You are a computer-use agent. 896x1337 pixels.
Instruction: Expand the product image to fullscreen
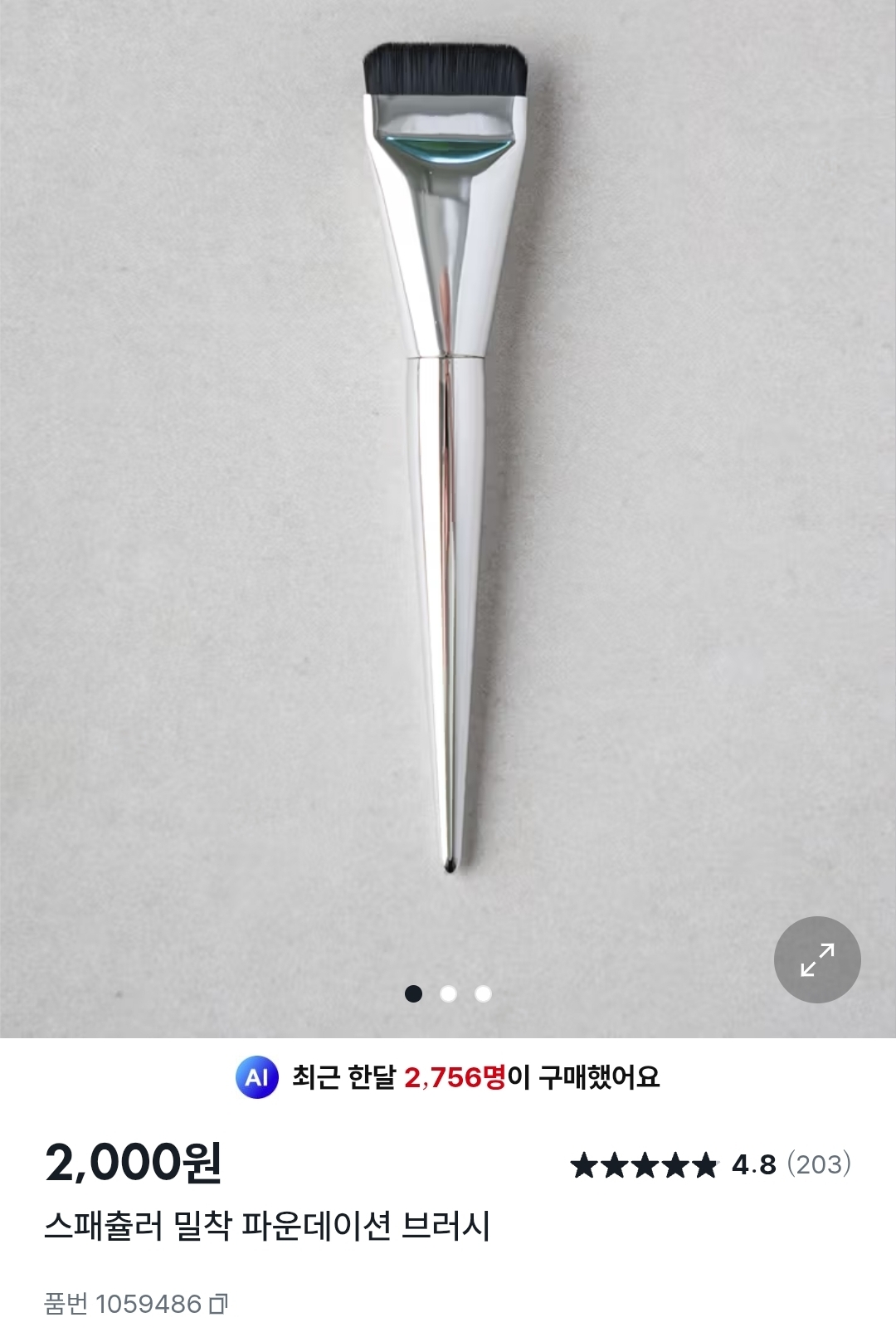[x=817, y=959]
